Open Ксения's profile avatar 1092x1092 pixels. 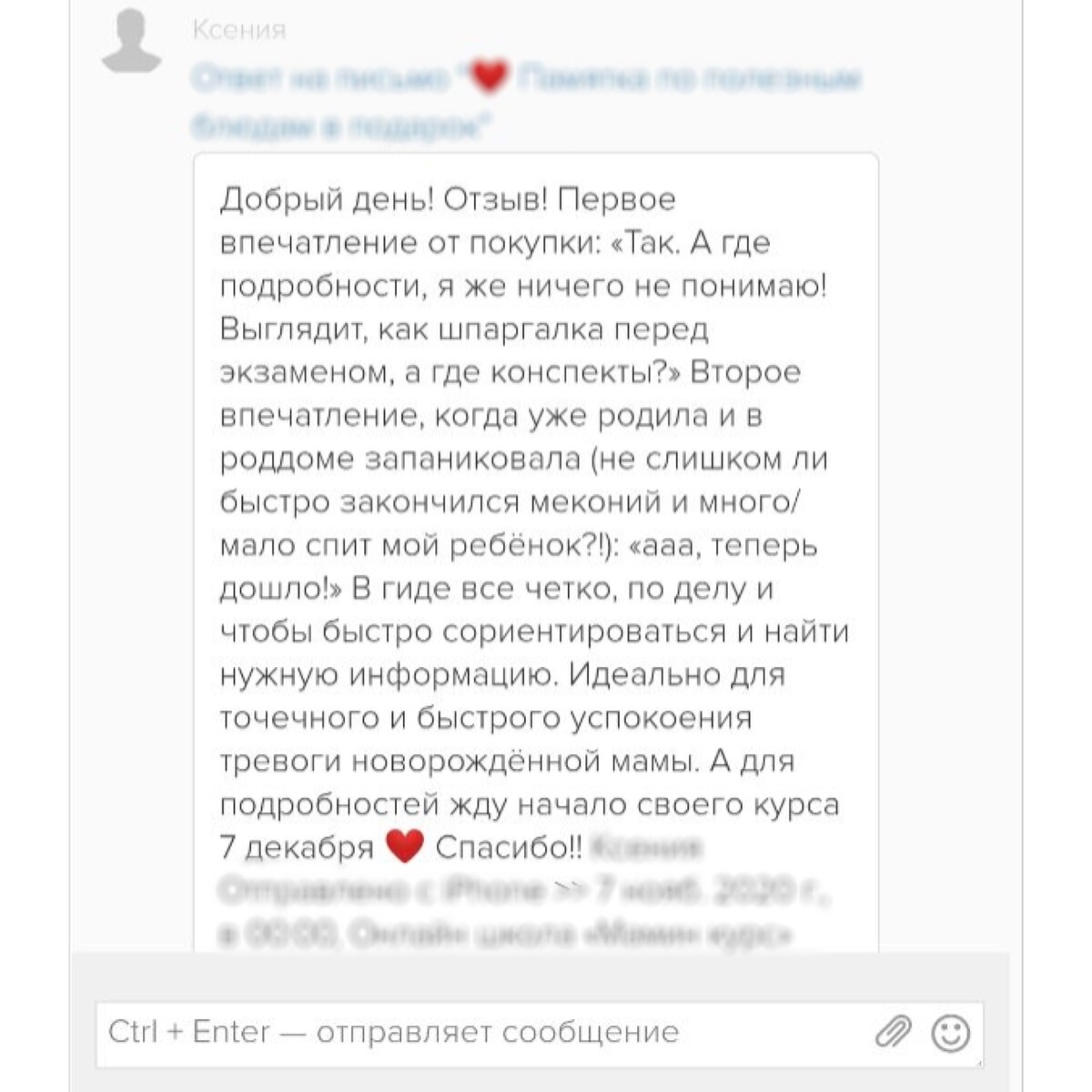[x=132, y=41]
